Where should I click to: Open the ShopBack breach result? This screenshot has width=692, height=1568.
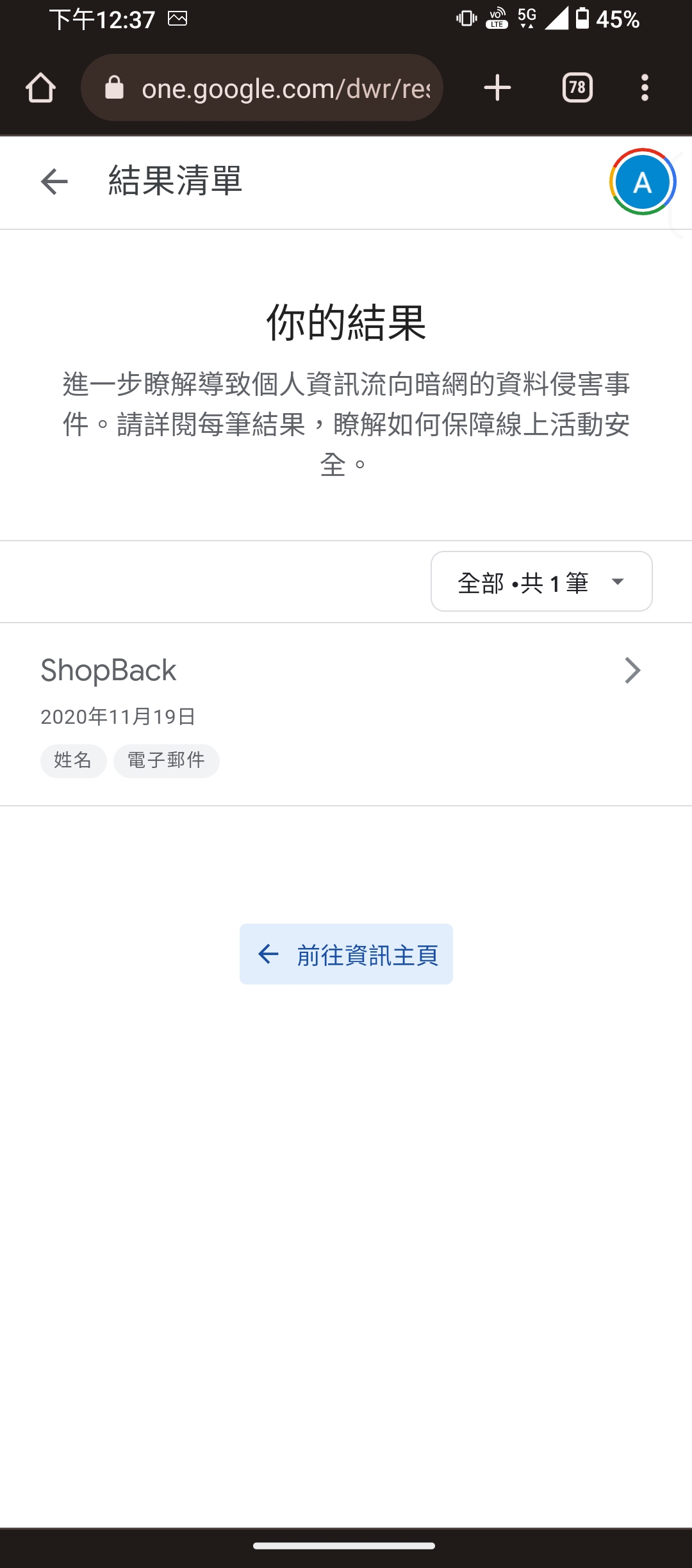point(346,714)
